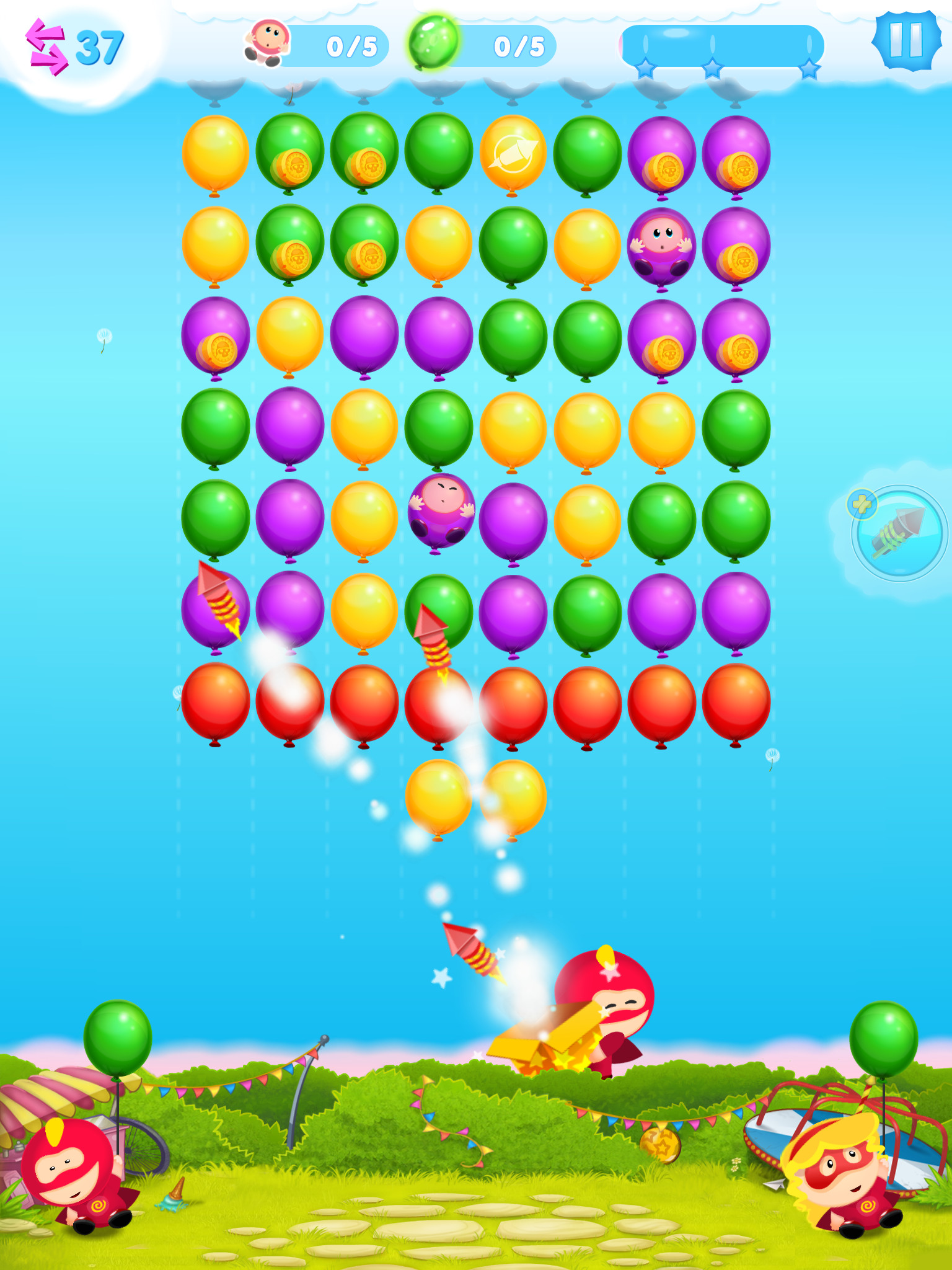Image resolution: width=952 pixels, height=1270 pixels.
Task: Pop the purple balloon with wide-eyed character
Action: pyautogui.click(x=661, y=247)
